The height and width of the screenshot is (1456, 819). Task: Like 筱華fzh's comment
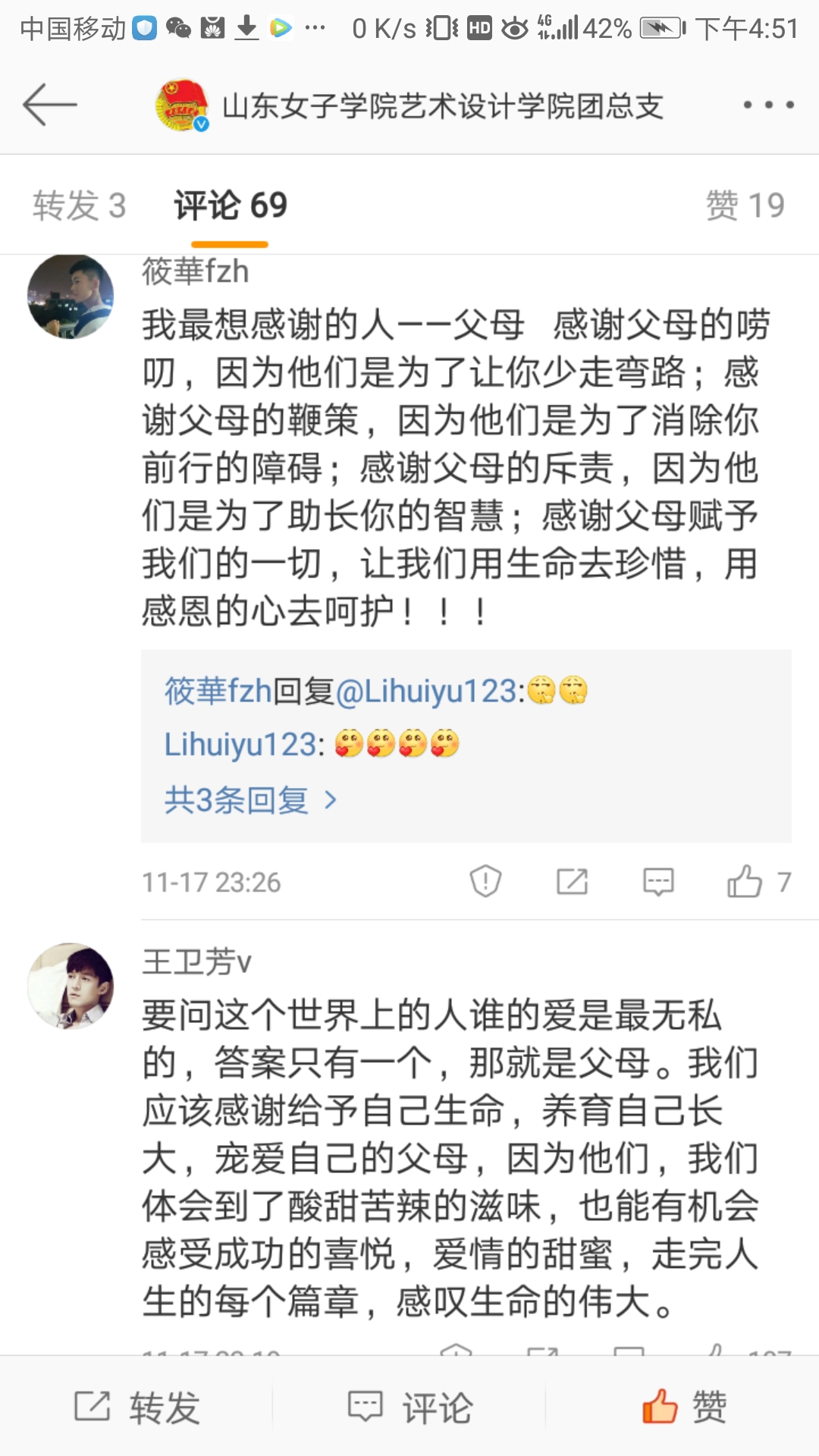tap(745, 881)
